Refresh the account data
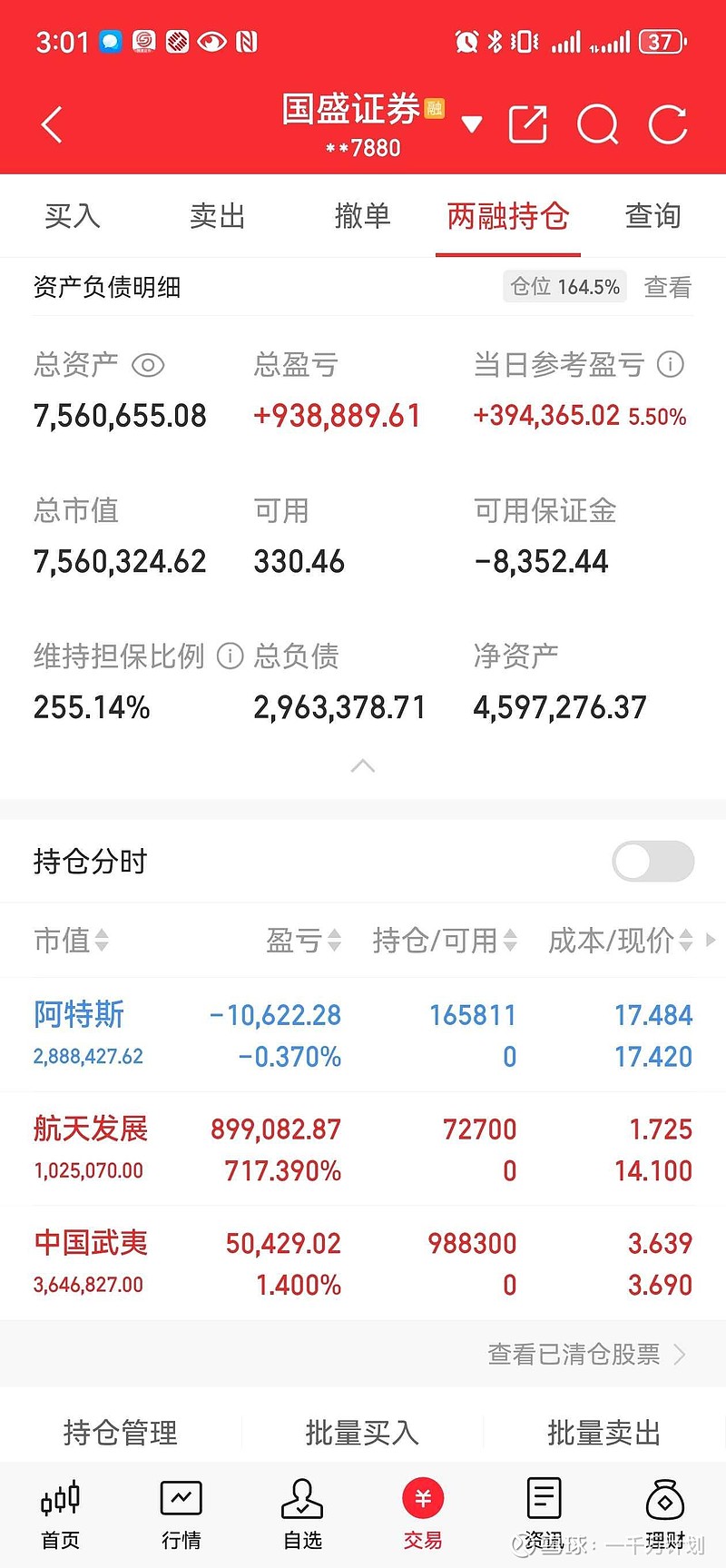 (668, 124)
